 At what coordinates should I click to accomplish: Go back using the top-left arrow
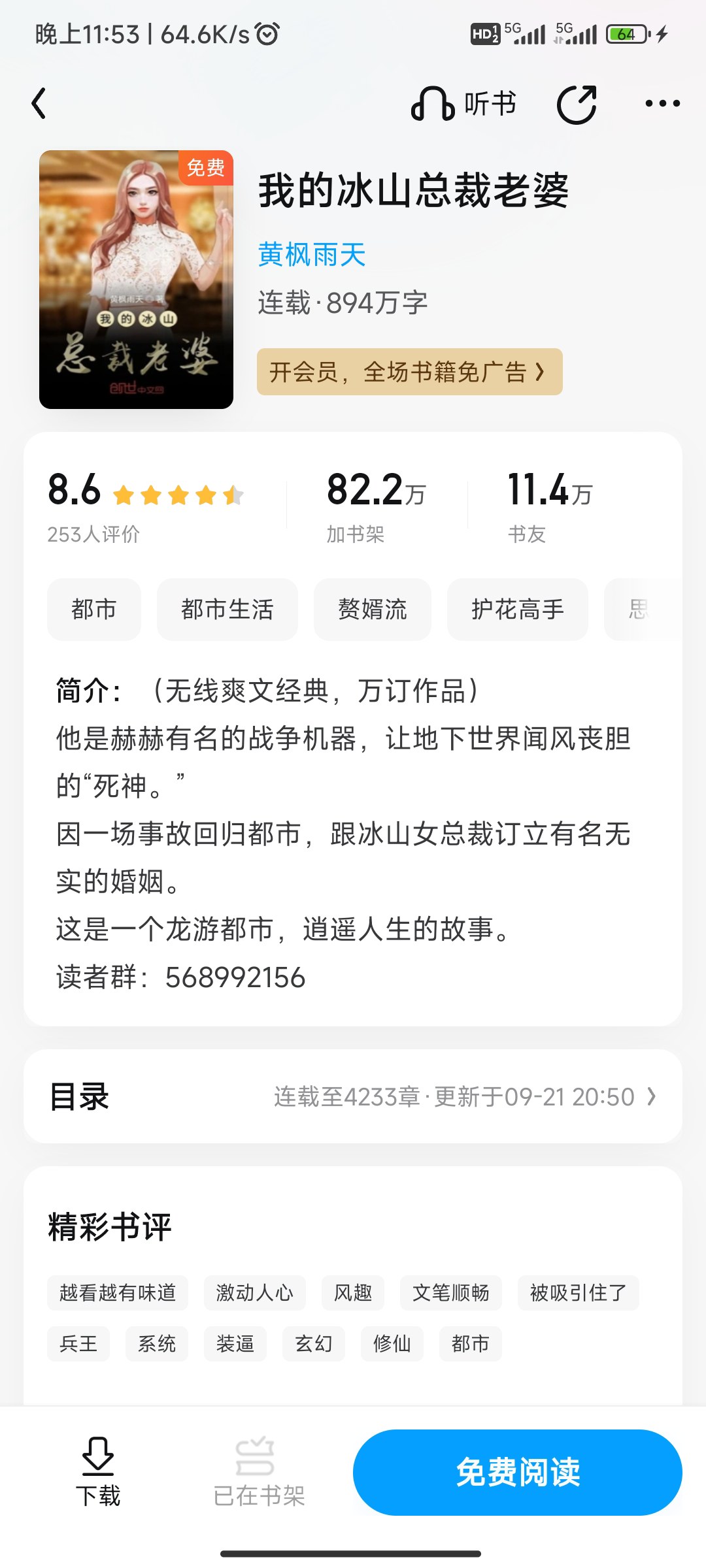39,103
